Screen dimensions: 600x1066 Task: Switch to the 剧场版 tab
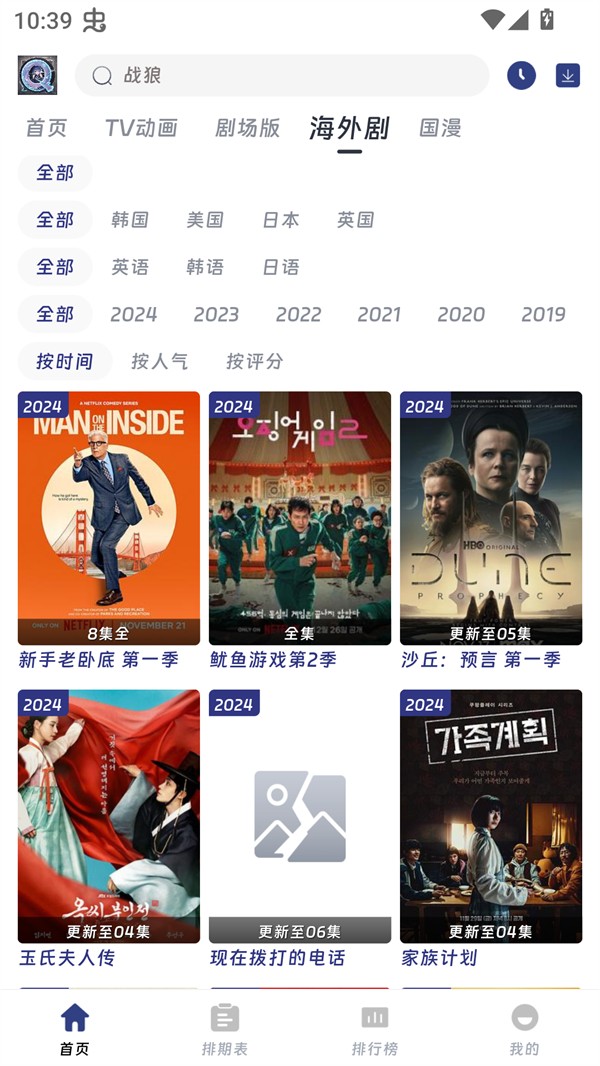pyautogui.click(x=247, y=128)
